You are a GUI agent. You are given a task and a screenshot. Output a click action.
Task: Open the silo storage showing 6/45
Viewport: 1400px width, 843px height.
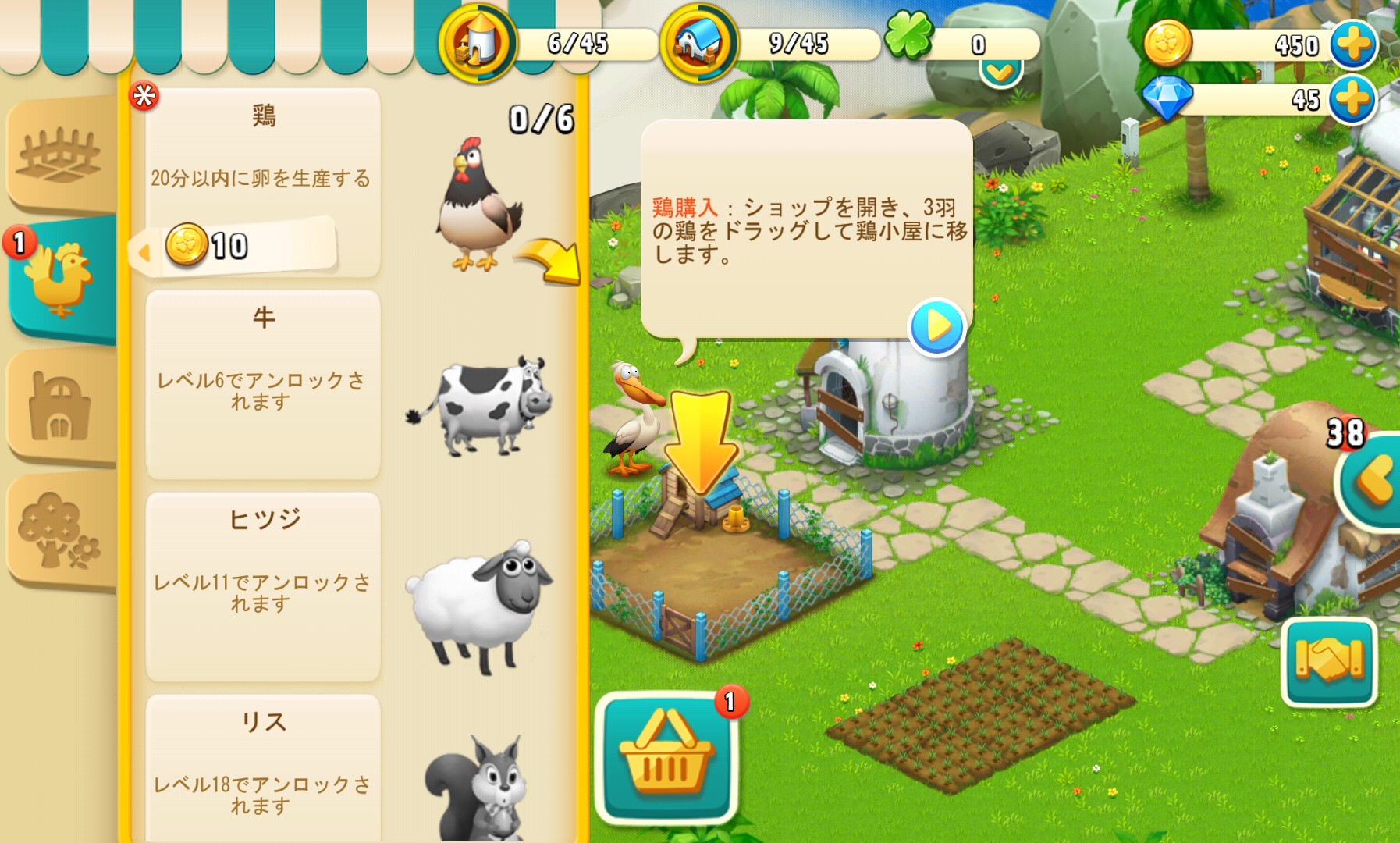(x=478, y=44)
